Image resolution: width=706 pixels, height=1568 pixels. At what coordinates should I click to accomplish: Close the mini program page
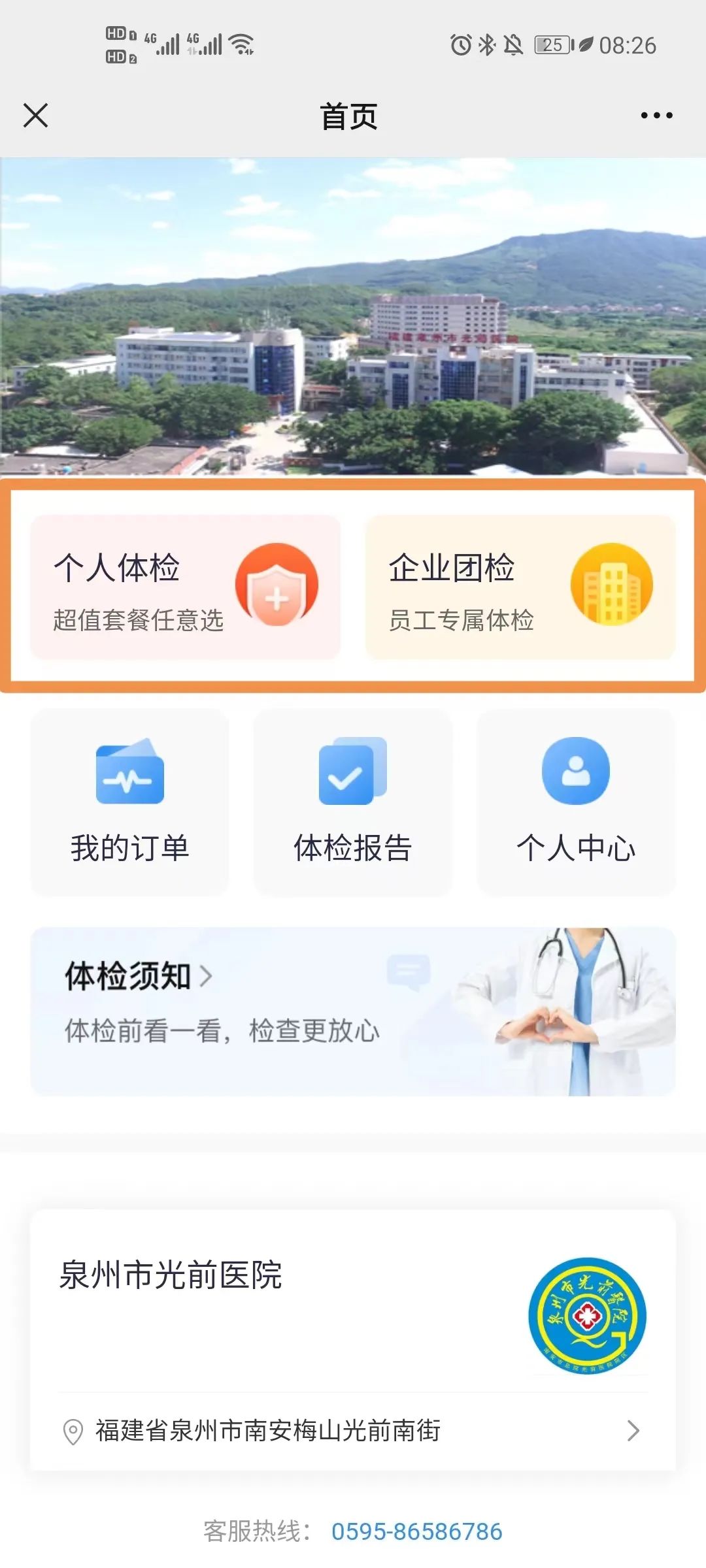pyautogui.click(x=35, y=116)
